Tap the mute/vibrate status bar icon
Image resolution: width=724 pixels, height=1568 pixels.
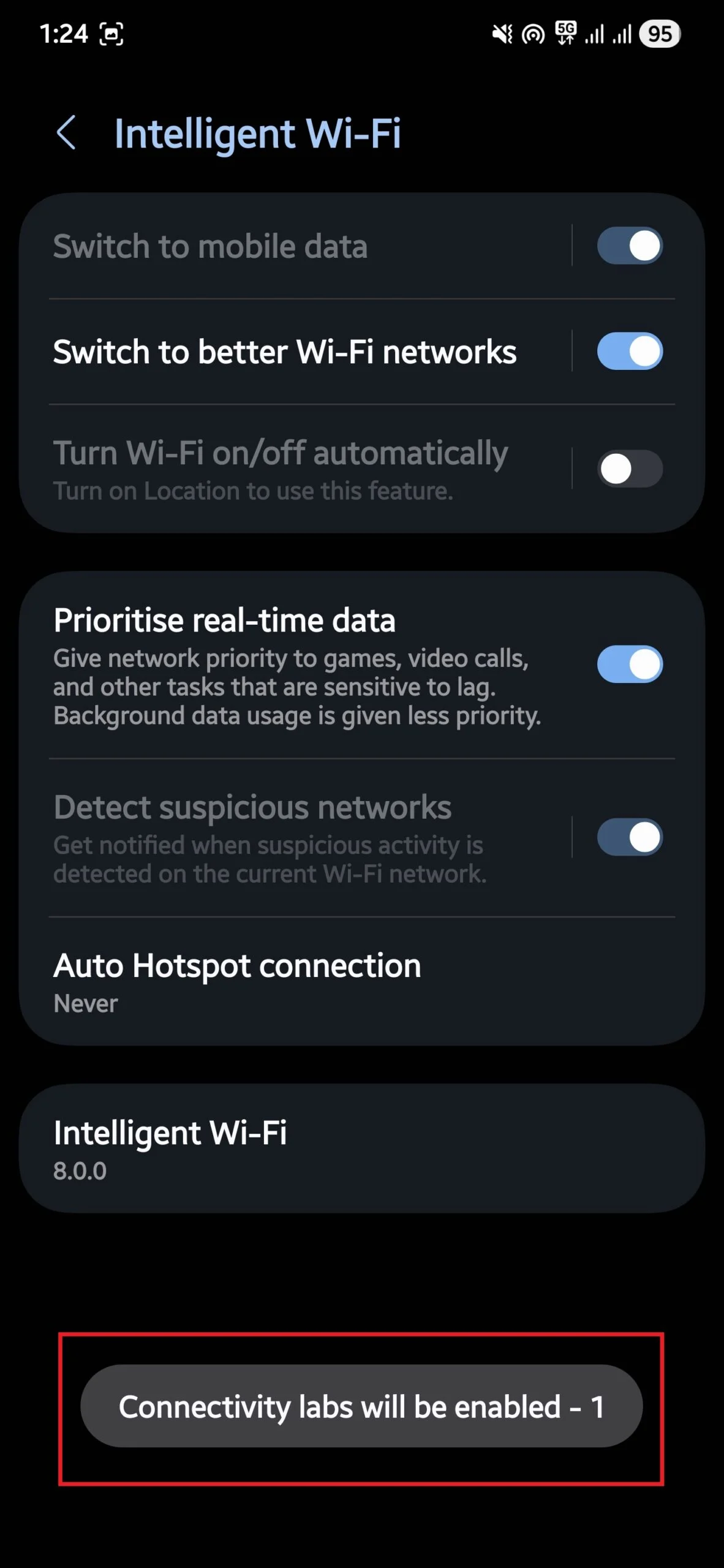[501, 35]
